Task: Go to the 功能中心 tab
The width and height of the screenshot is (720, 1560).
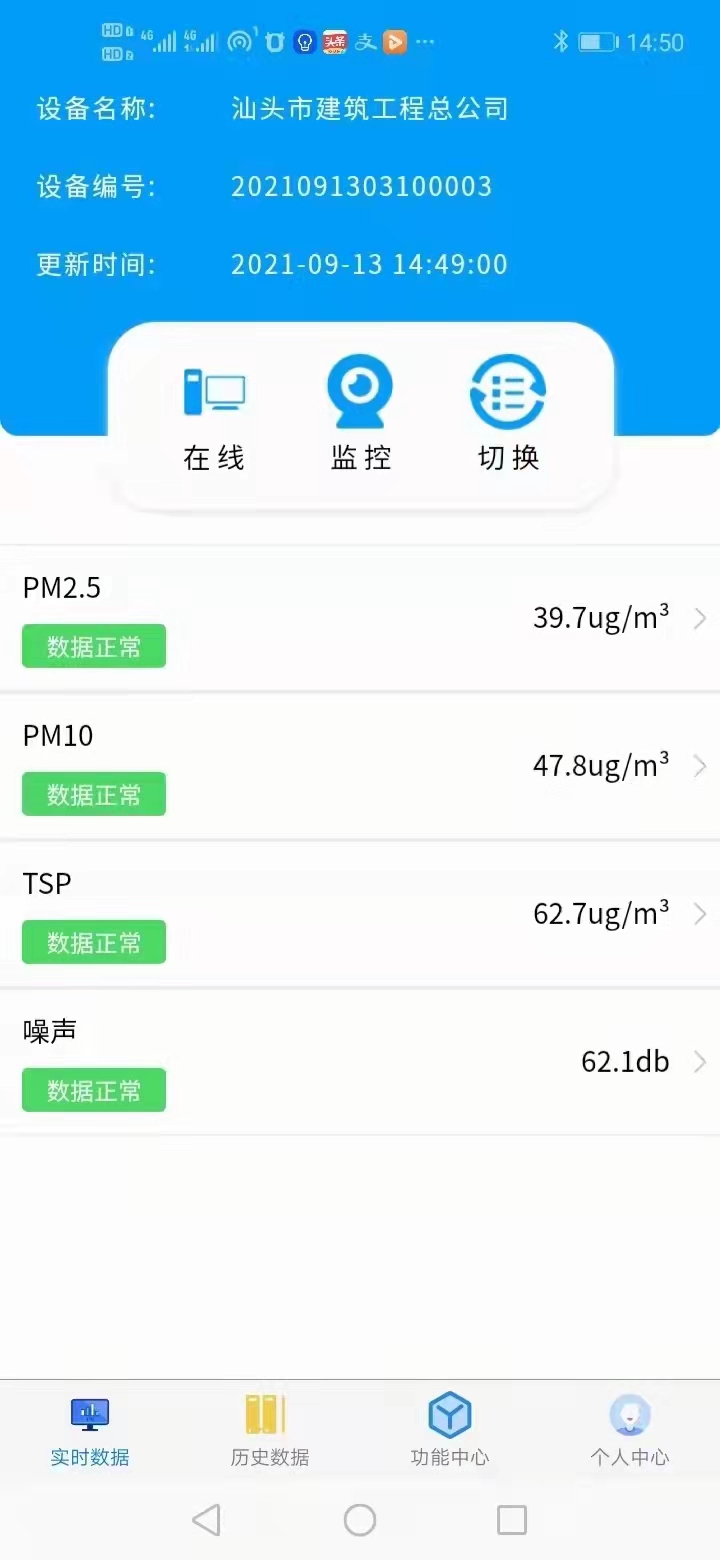Action: click(x=450, y=1431)
